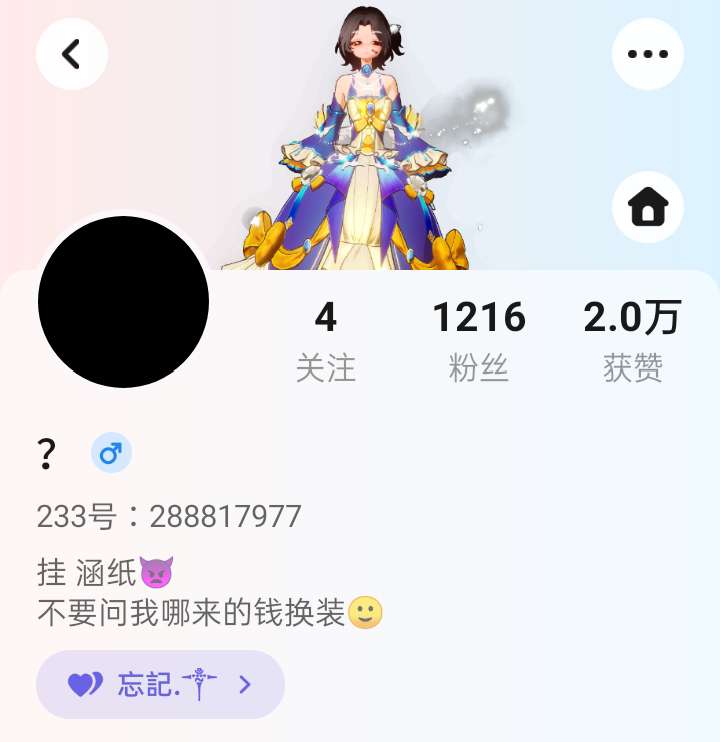Tap the house icon button
The image size is (720, 742).
pos(647,207)
